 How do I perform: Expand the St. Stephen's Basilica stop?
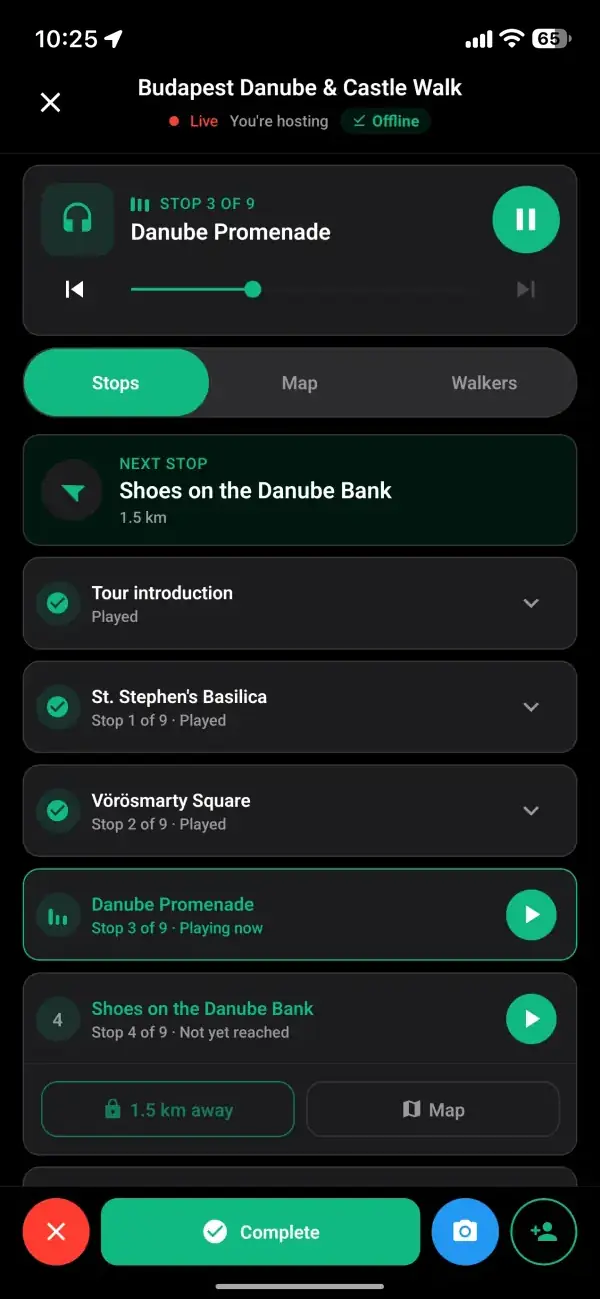click(300, 707)
